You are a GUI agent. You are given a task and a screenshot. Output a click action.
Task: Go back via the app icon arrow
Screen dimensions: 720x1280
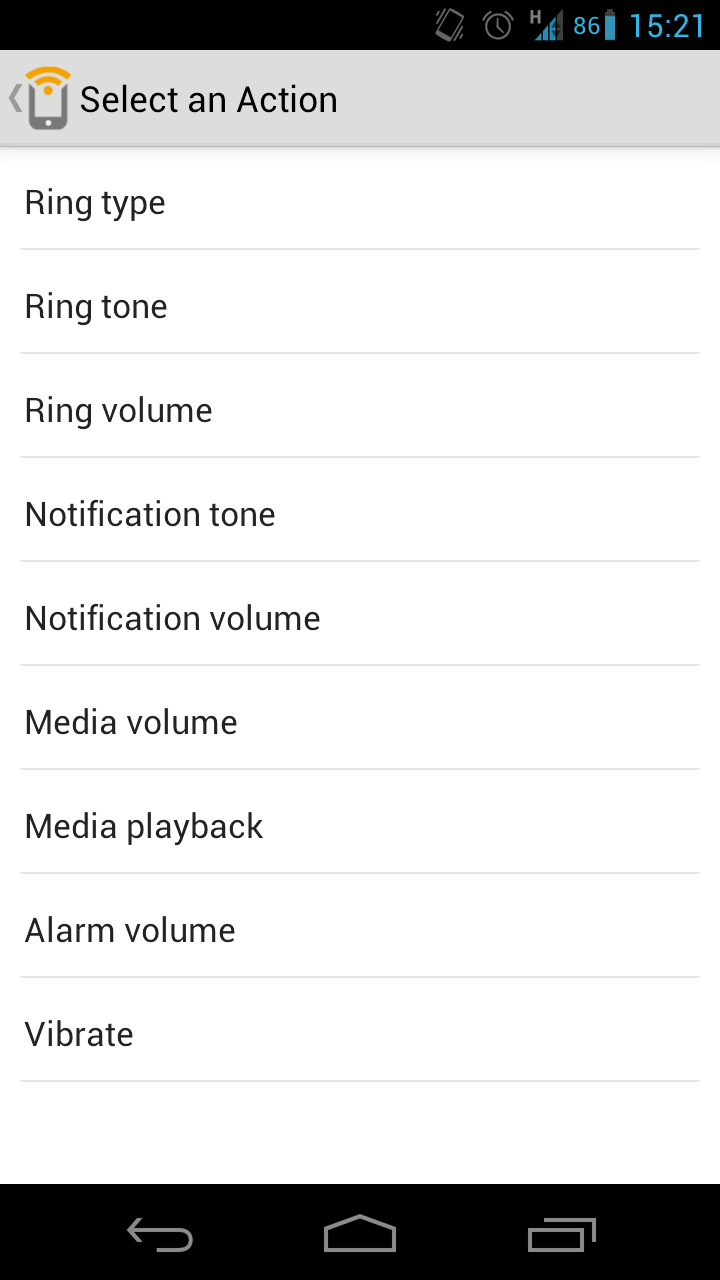[x=40, y=98]
